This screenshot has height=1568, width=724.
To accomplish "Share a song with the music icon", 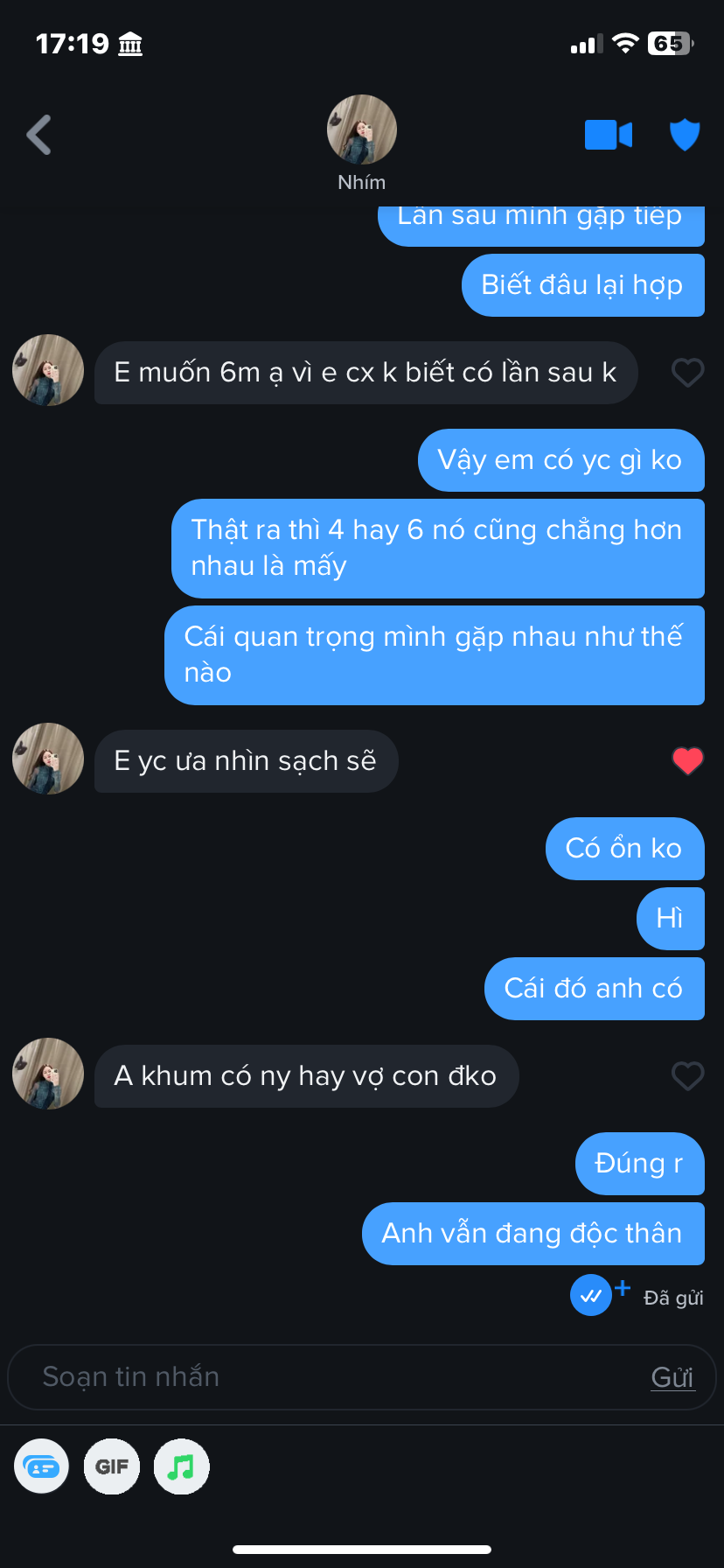I will tap(181, 1466).
